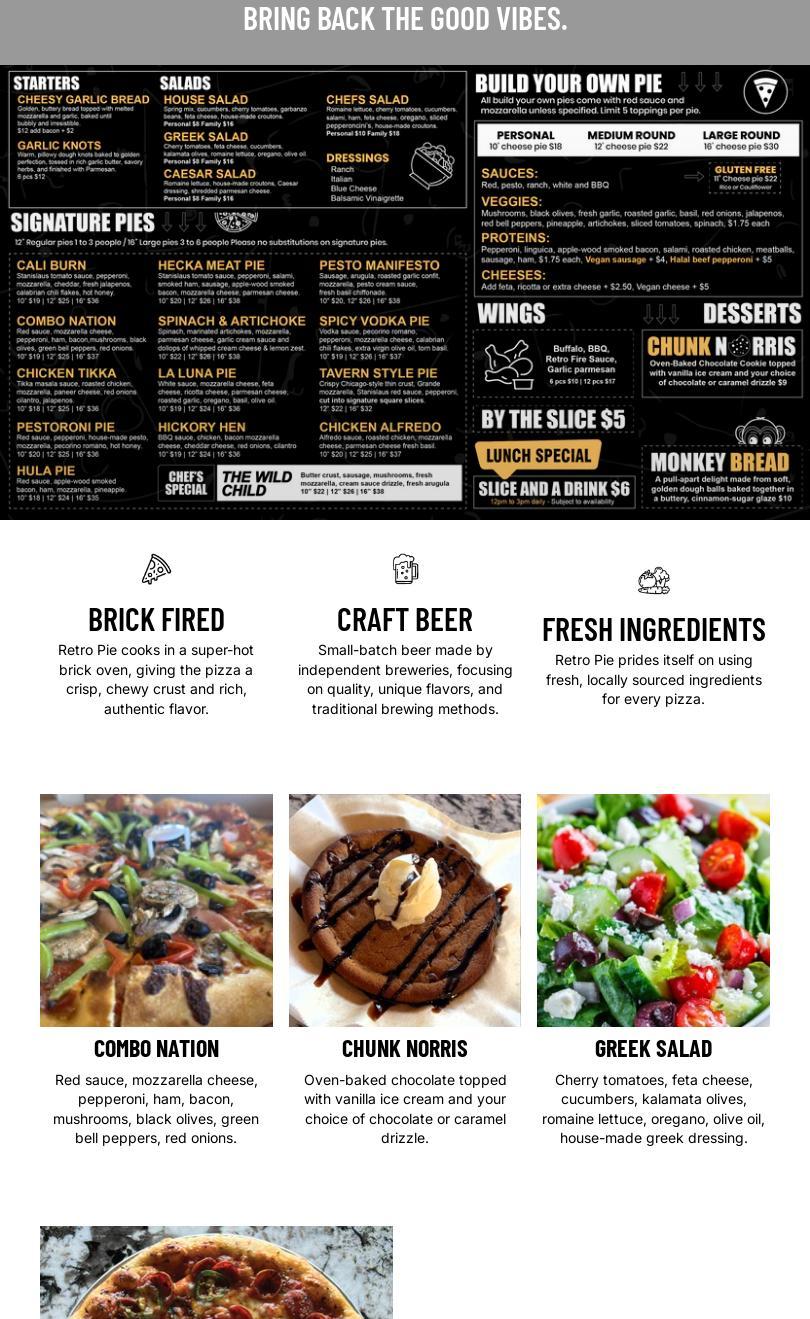
Task: Open the full menu image
Action: coord(405,292)
